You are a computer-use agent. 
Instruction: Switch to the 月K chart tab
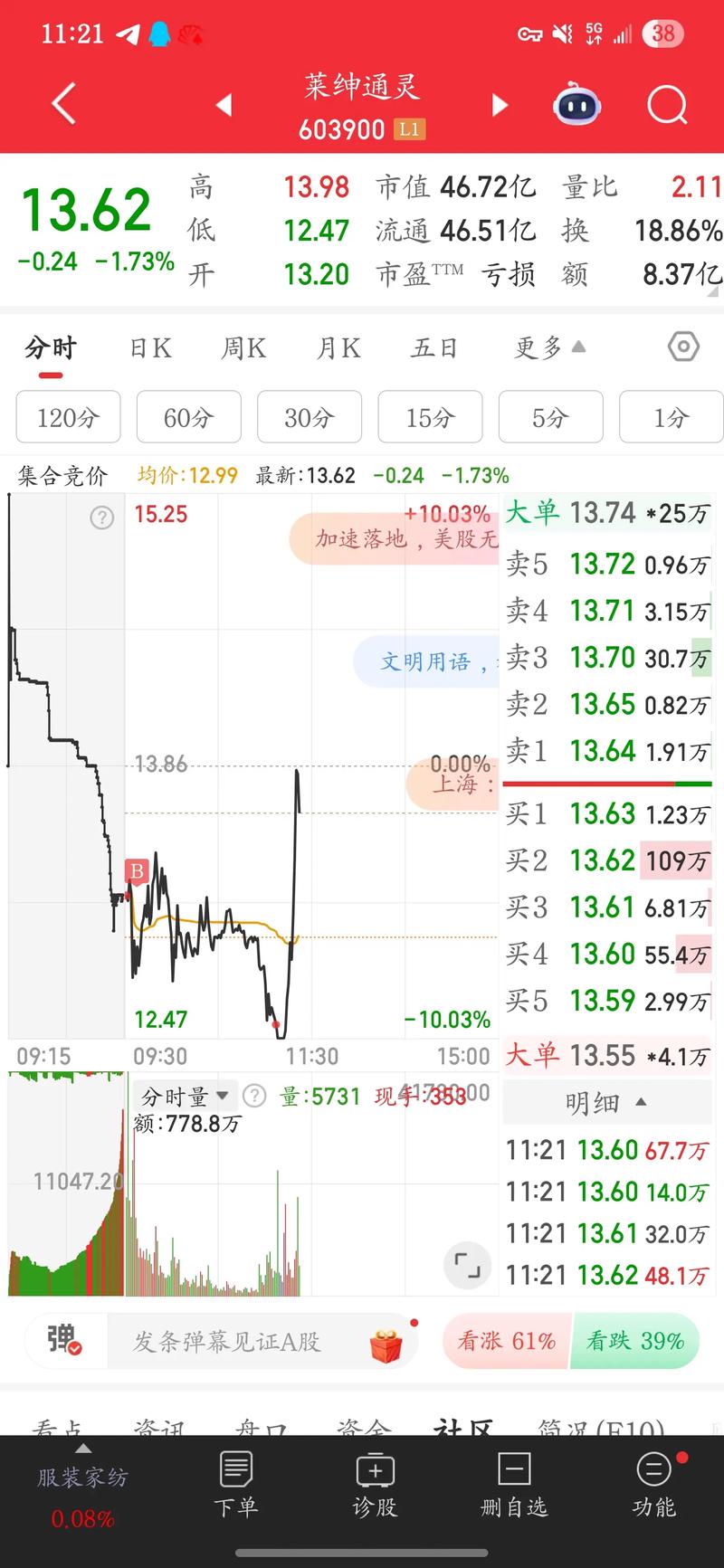338,348
